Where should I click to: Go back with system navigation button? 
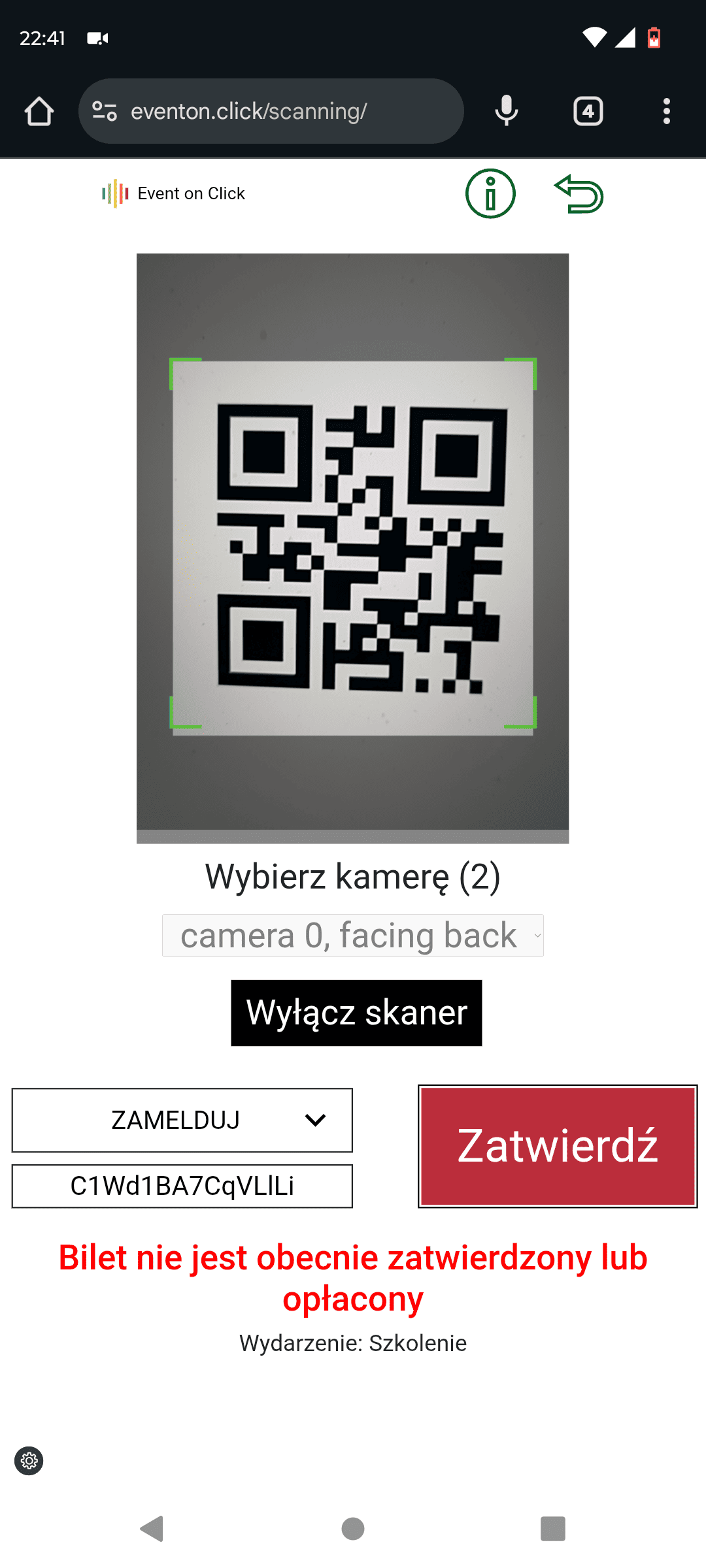152,1528
